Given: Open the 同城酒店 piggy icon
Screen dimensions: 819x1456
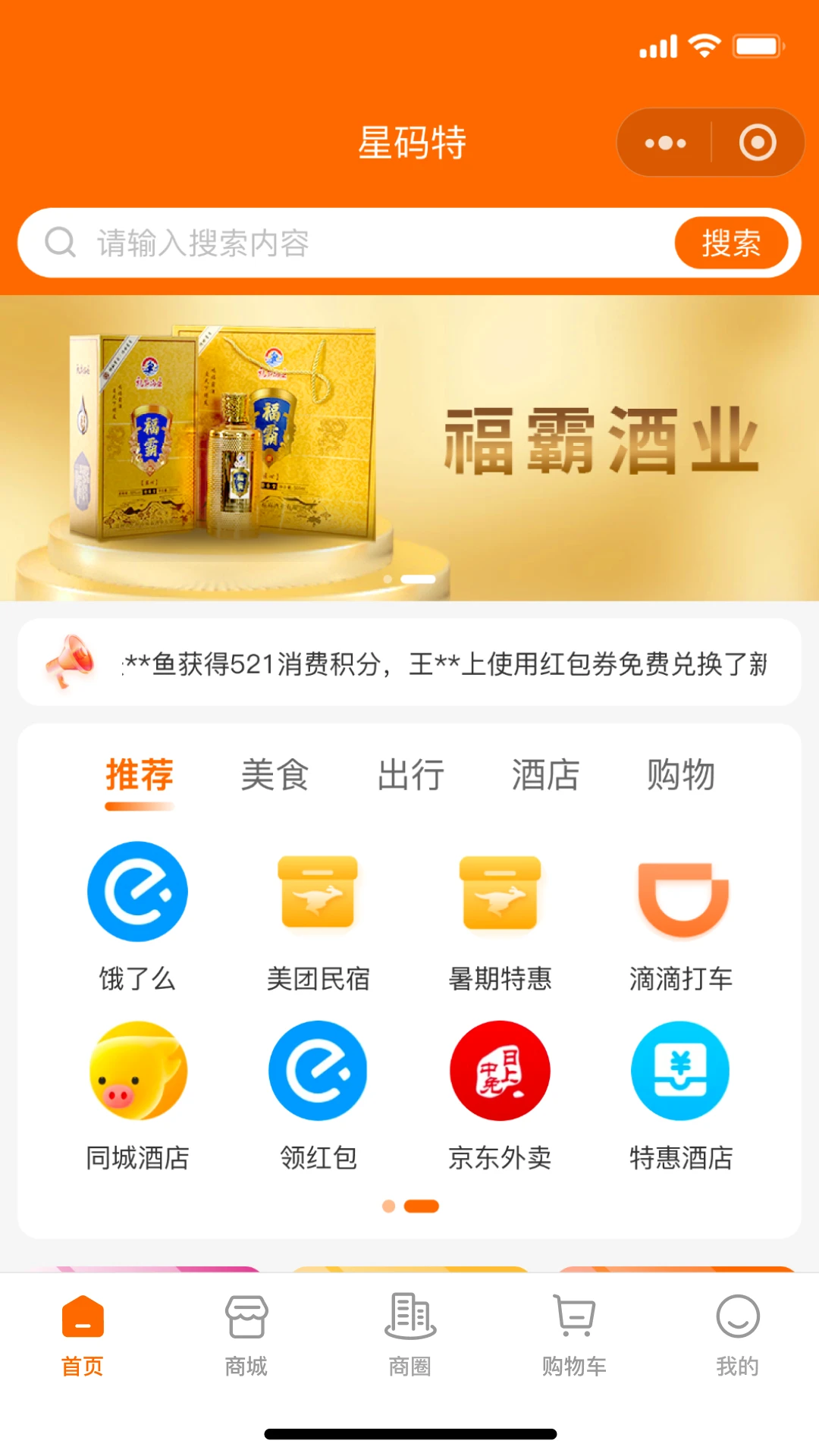Looking at the screenshot, I should point(137,1096).
